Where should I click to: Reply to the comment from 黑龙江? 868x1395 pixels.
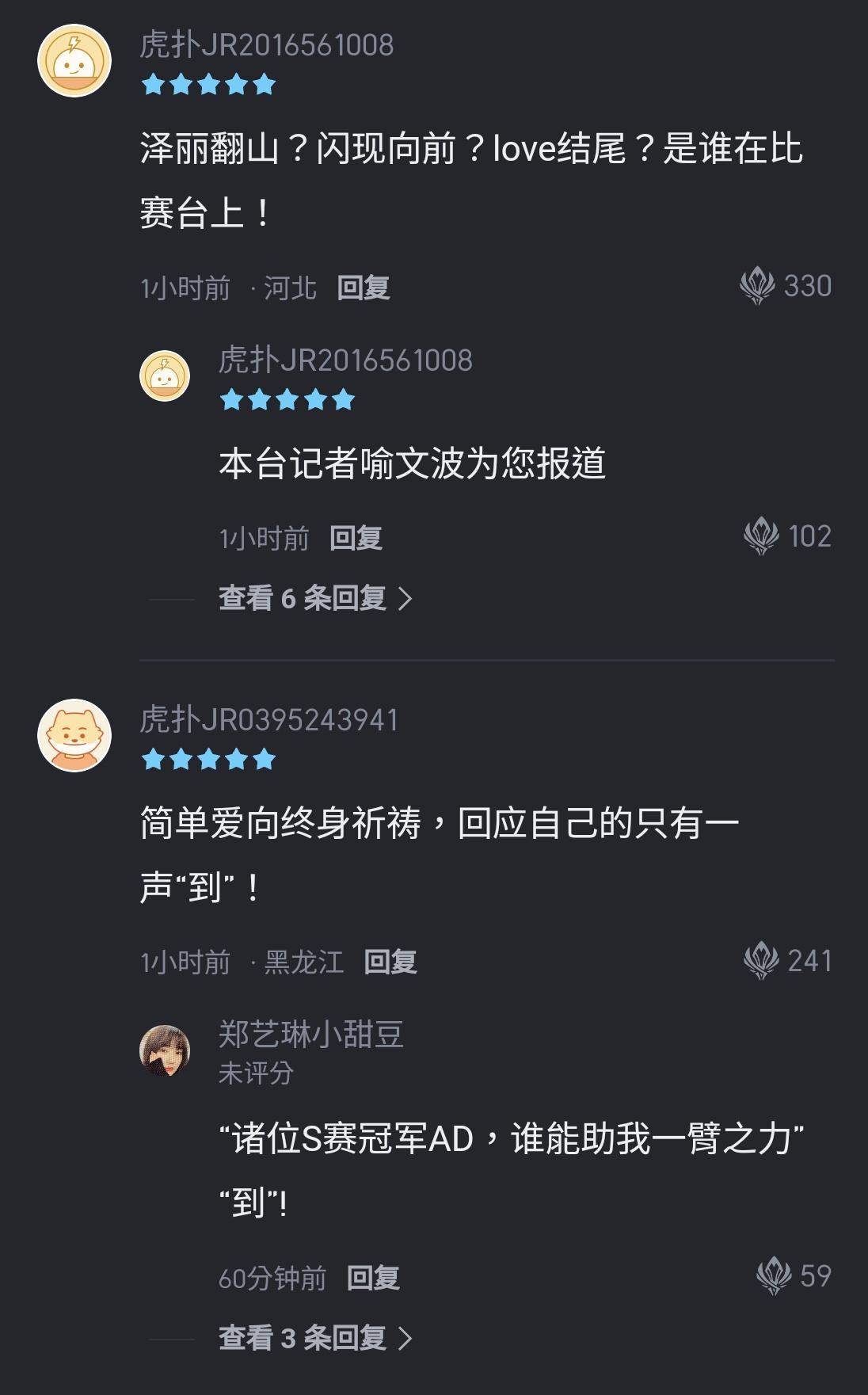coord(390,962)
